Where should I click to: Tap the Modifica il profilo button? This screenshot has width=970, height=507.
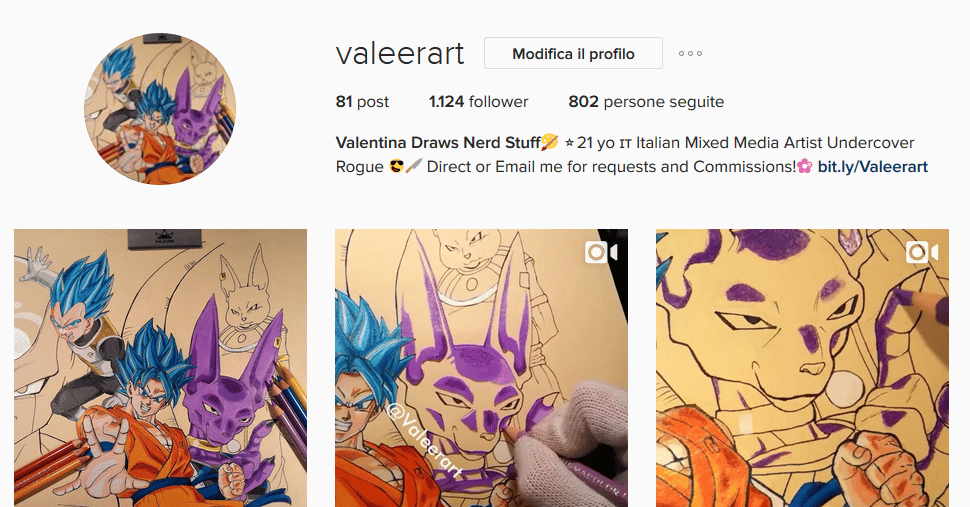[573, 54]
